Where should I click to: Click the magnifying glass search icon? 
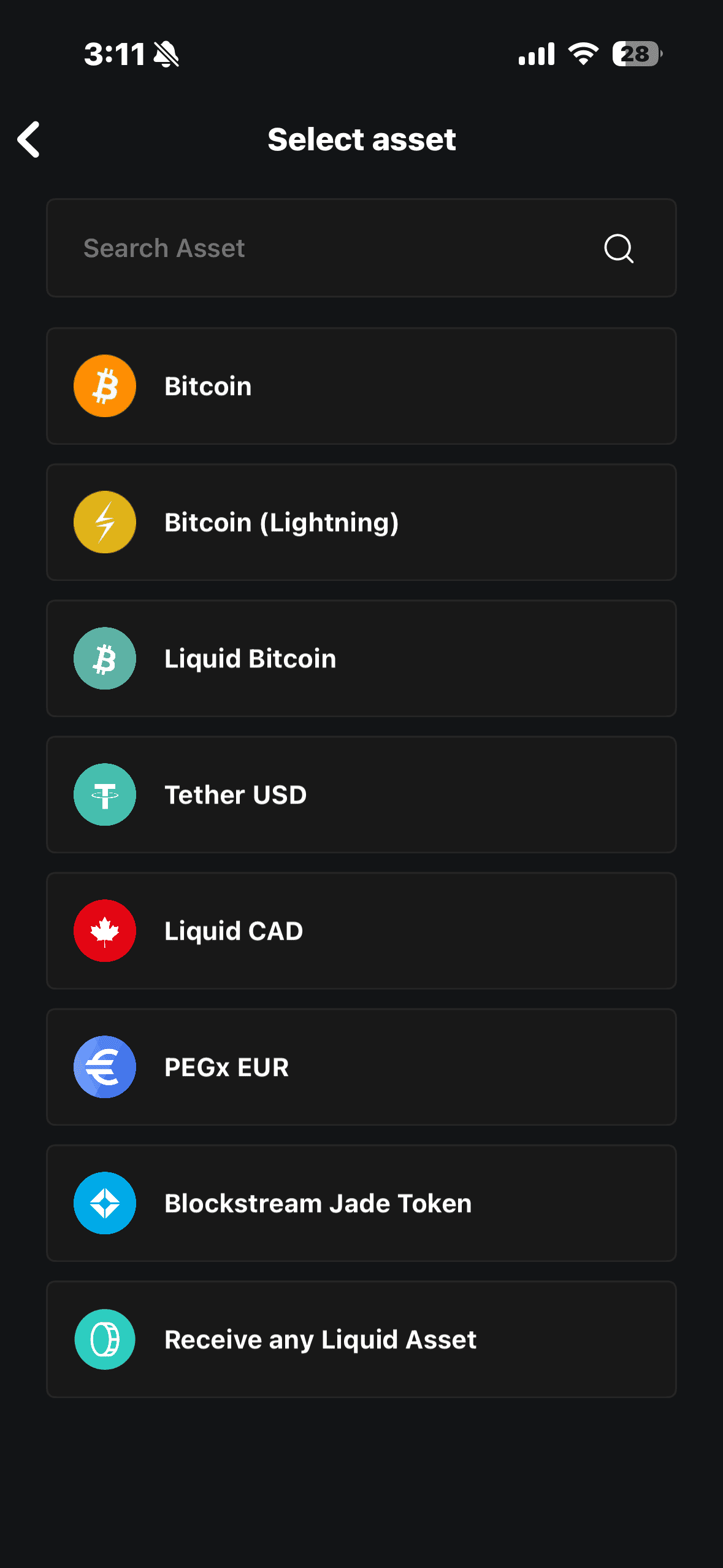pyautogui.click(x=618, y=248)
